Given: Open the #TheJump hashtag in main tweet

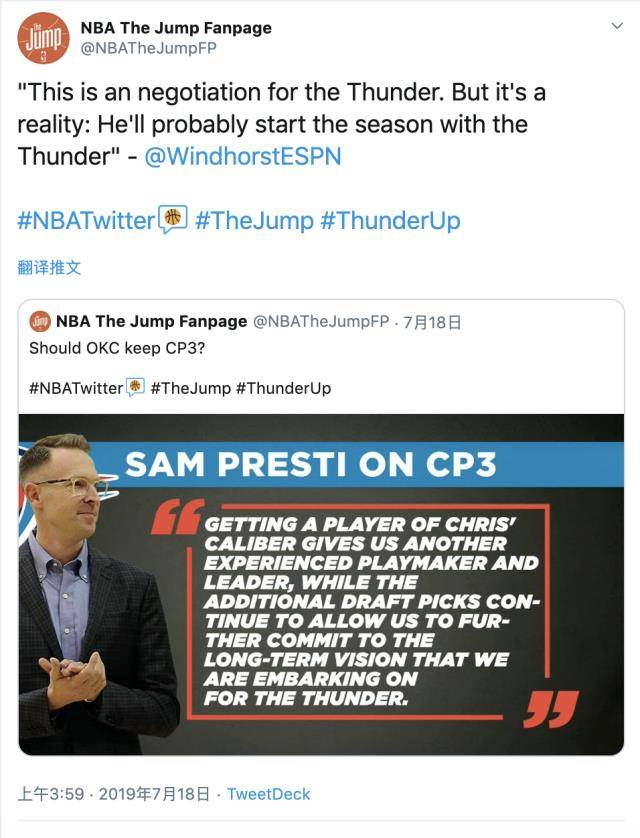Looking at the screenshot, I should pyautogui.click(x=253, y=220).
